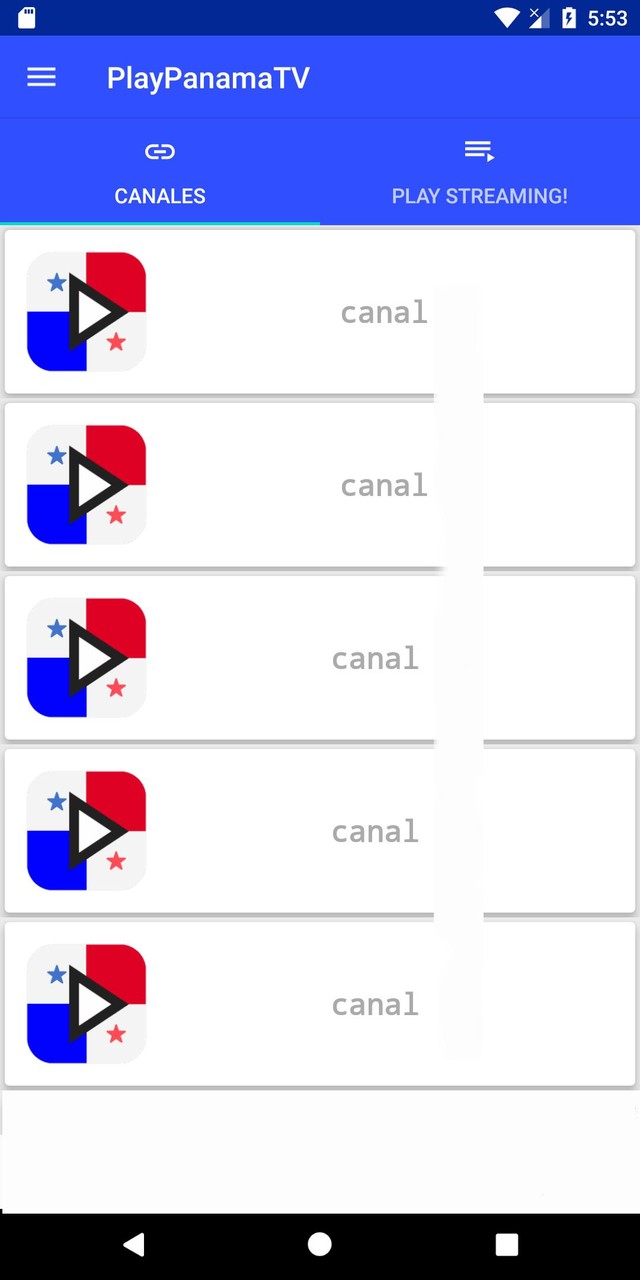Go back using the system back button

tap(133, 1244)
